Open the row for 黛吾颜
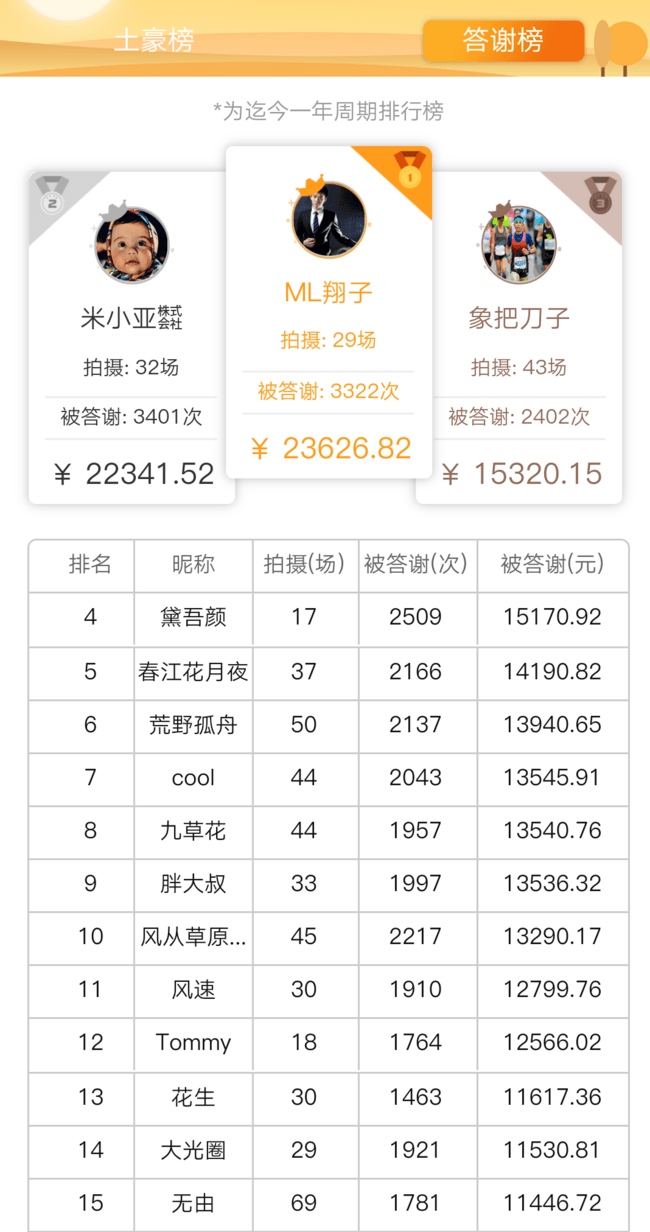The width and height of the screenshot is (650, 1232). click(x=328, y=618)
